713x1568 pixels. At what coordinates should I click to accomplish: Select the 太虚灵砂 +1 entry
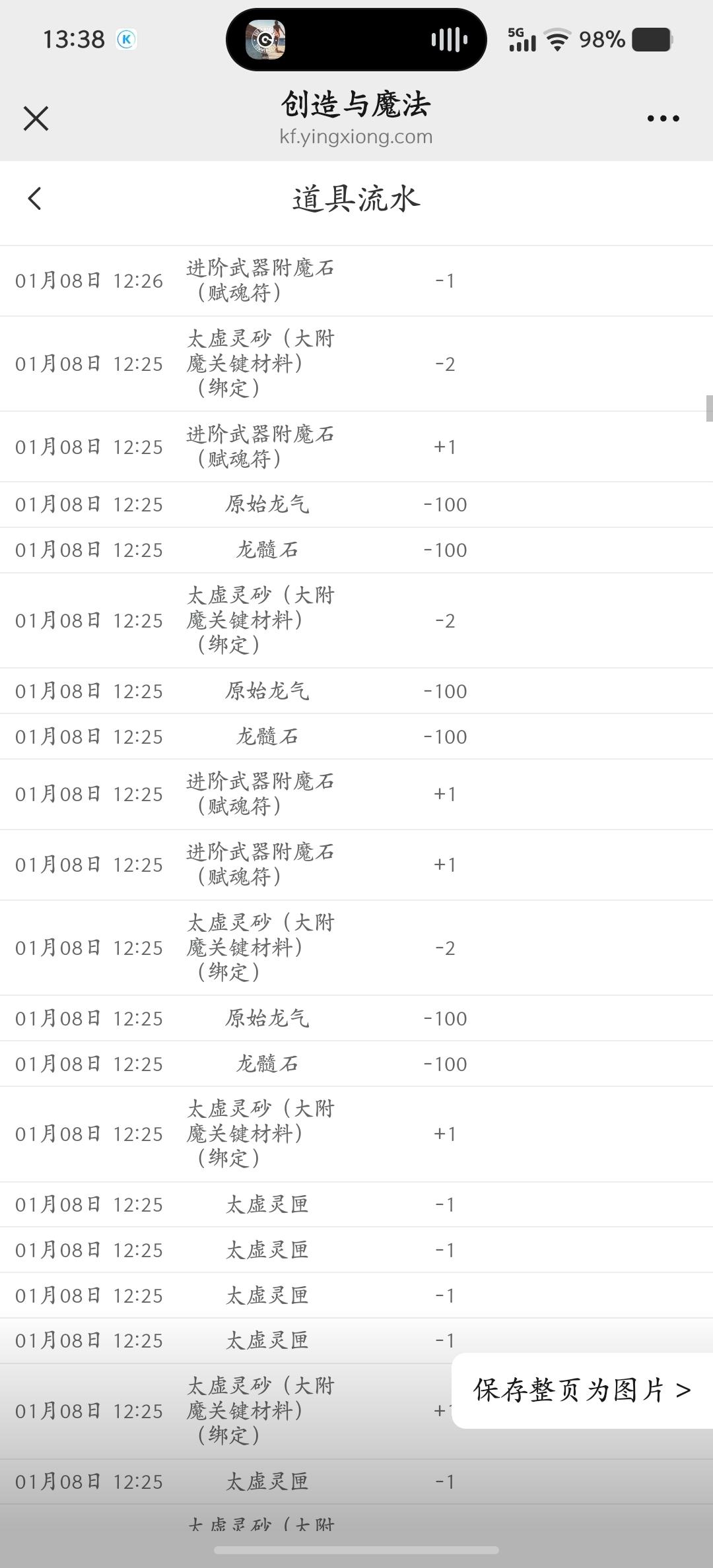pyautogui.click(x=260, y=1133)
